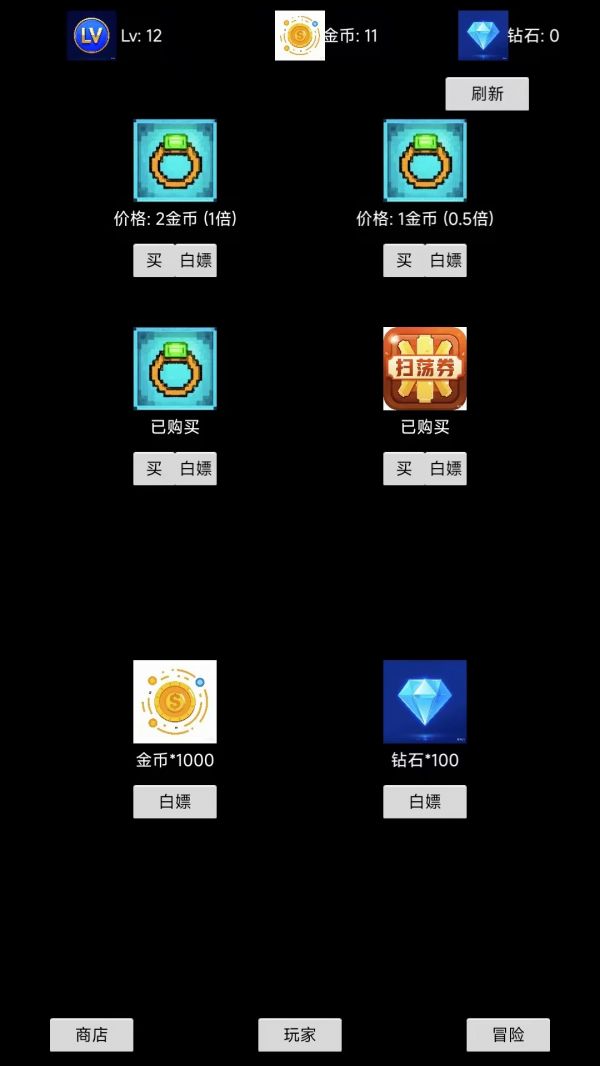Tap 买 under the purchased ring
The image size is (600, 1066).
(154, 468)
